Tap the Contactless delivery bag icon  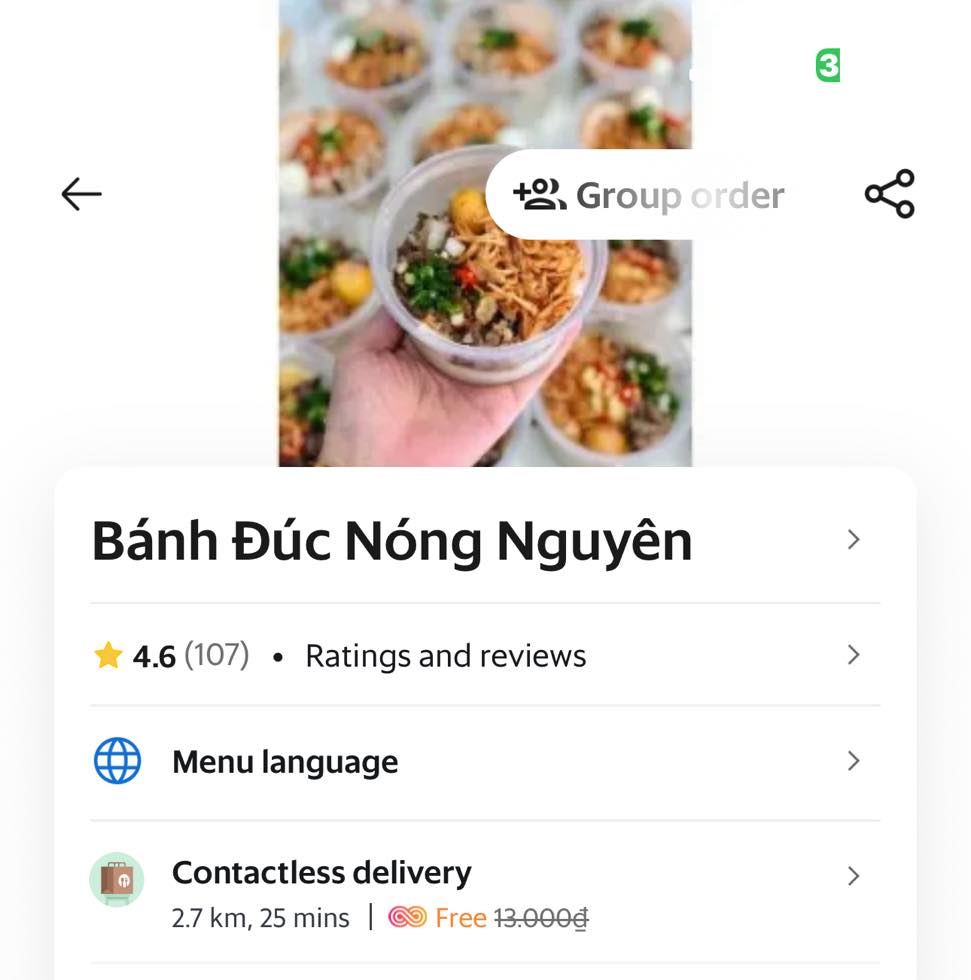point(116,879)
